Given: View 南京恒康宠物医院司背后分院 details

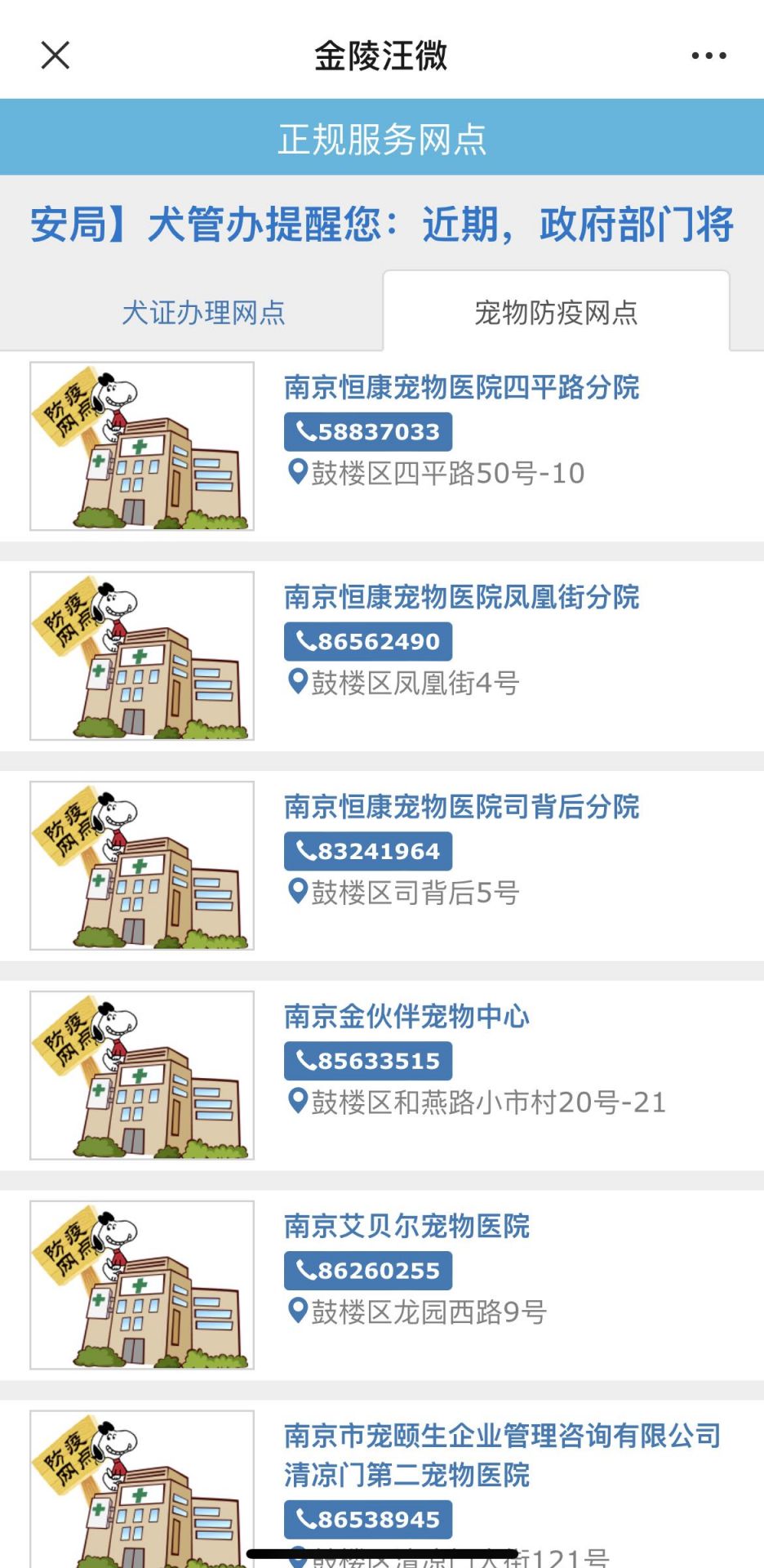Looking at the screenshot, I should (461, 807).
